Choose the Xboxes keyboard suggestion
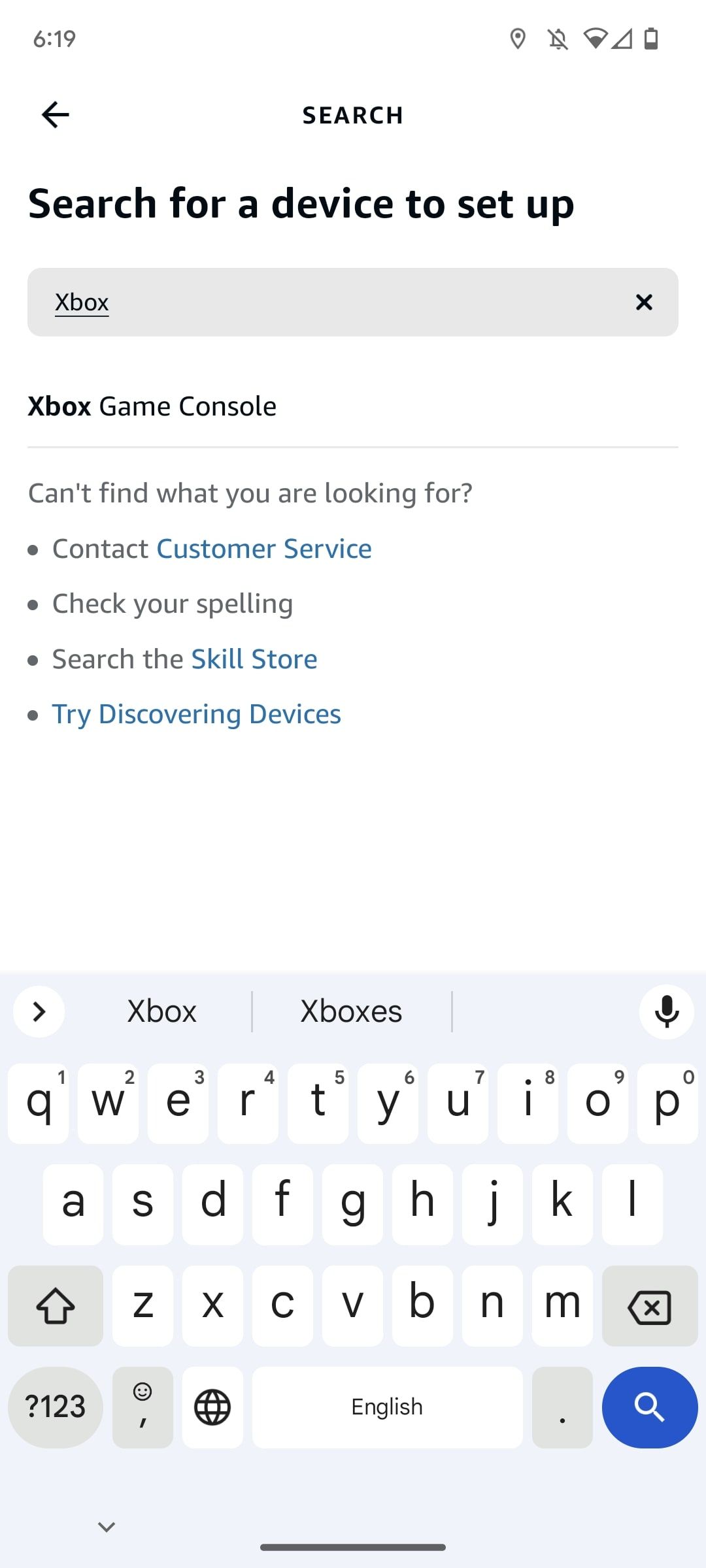This screenshot has height=1568, width=706. point(351,1011)
